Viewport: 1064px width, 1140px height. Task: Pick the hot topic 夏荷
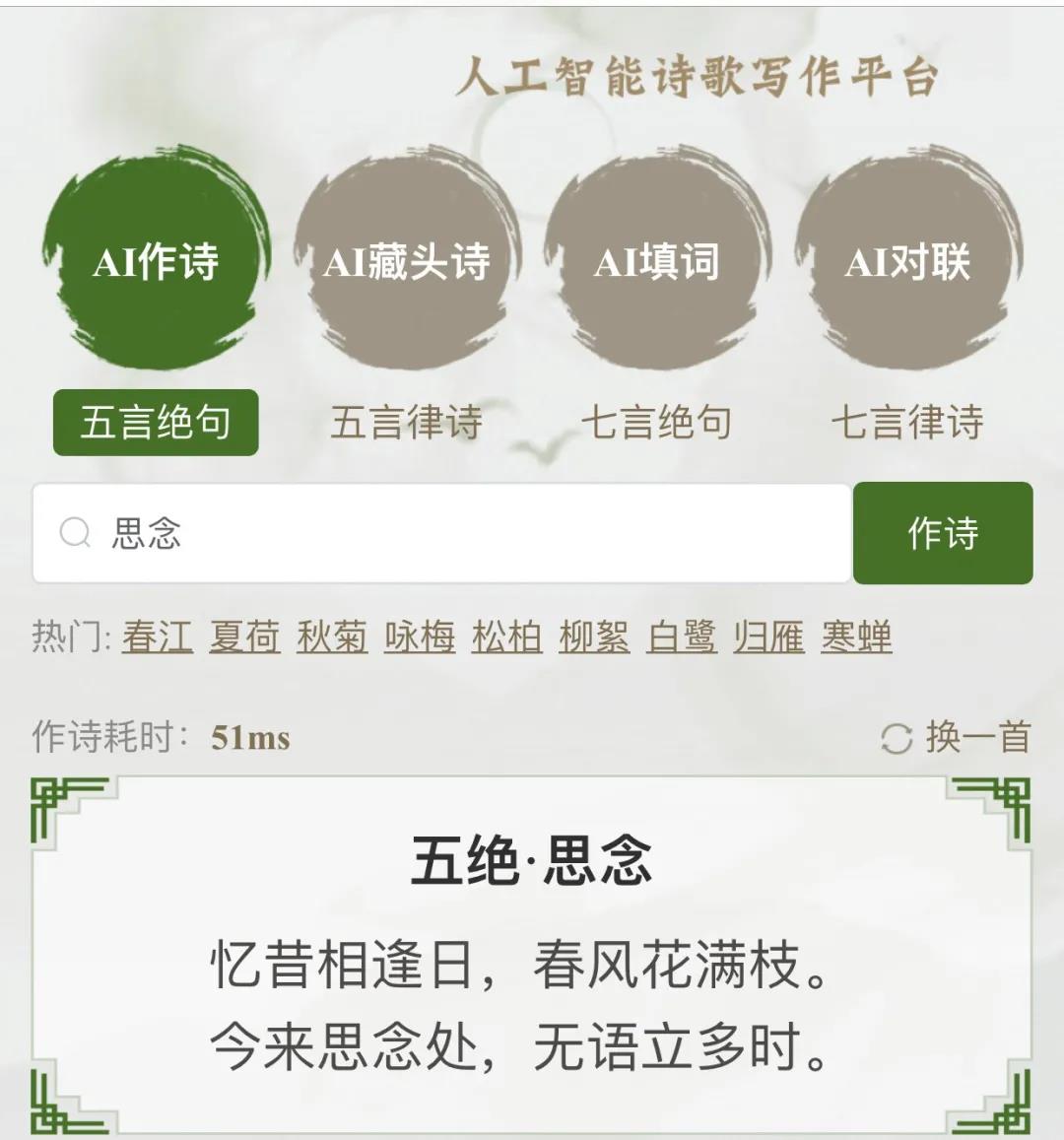244,637
